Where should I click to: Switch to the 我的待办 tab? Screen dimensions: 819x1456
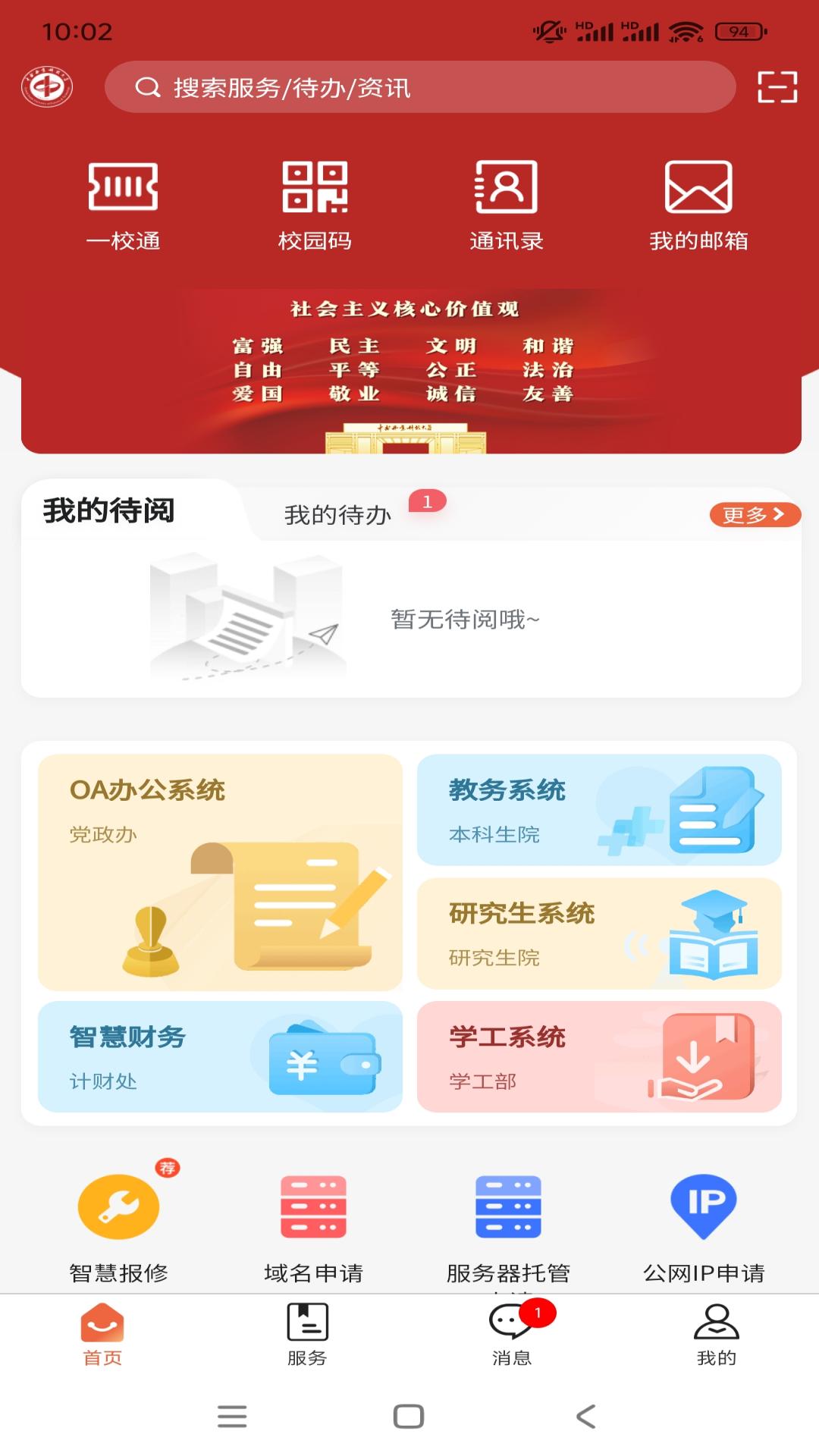tap(336, 513)
